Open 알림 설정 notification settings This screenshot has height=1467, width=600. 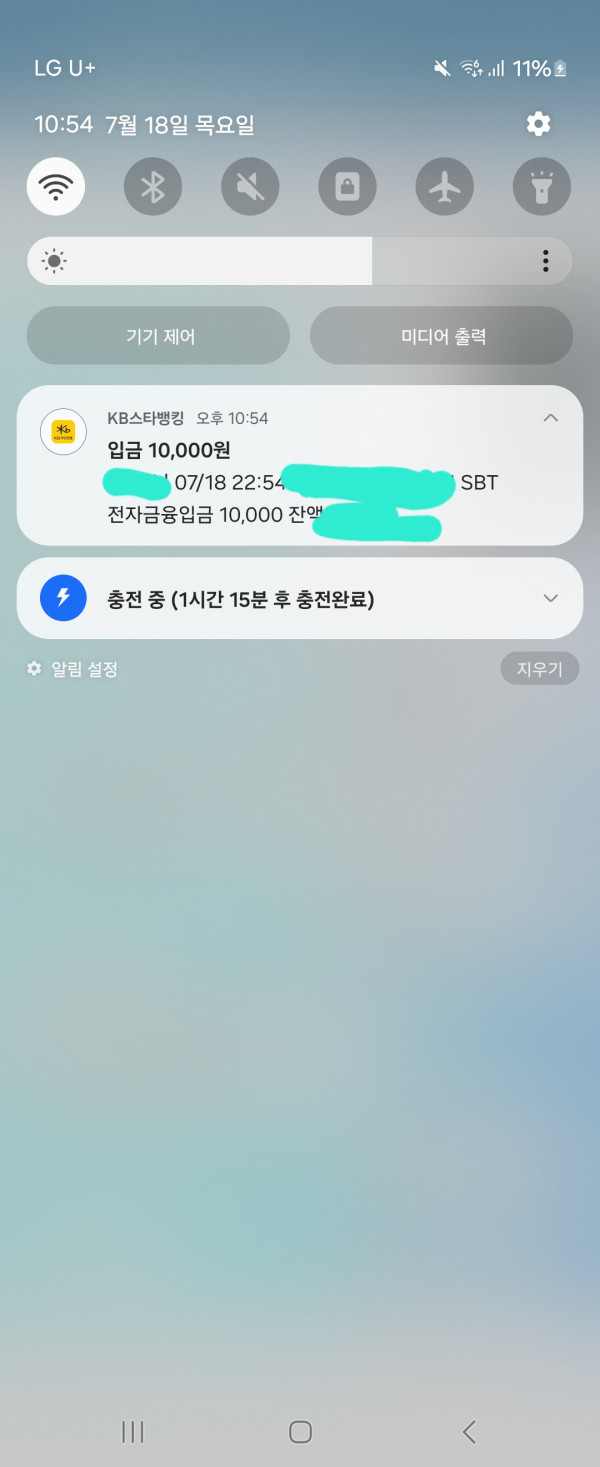[73, 669]
